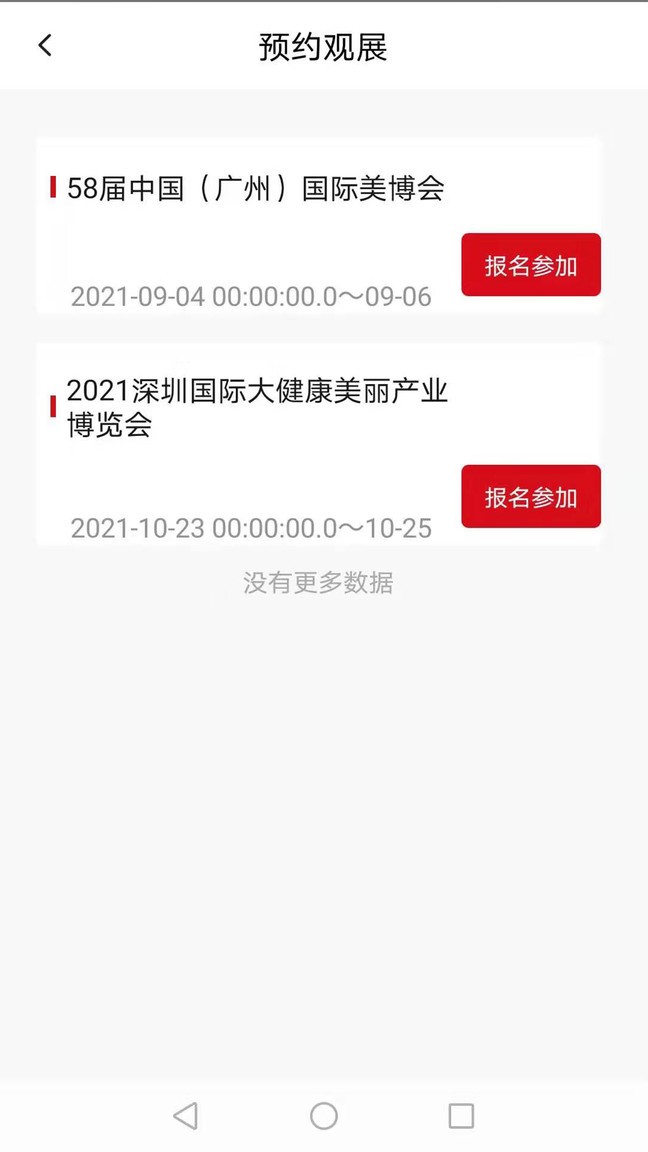Open the 58届中国（广州）国际美博会 card
Viewport: 648px width, 1152px height.
click(x=255, y=189)
